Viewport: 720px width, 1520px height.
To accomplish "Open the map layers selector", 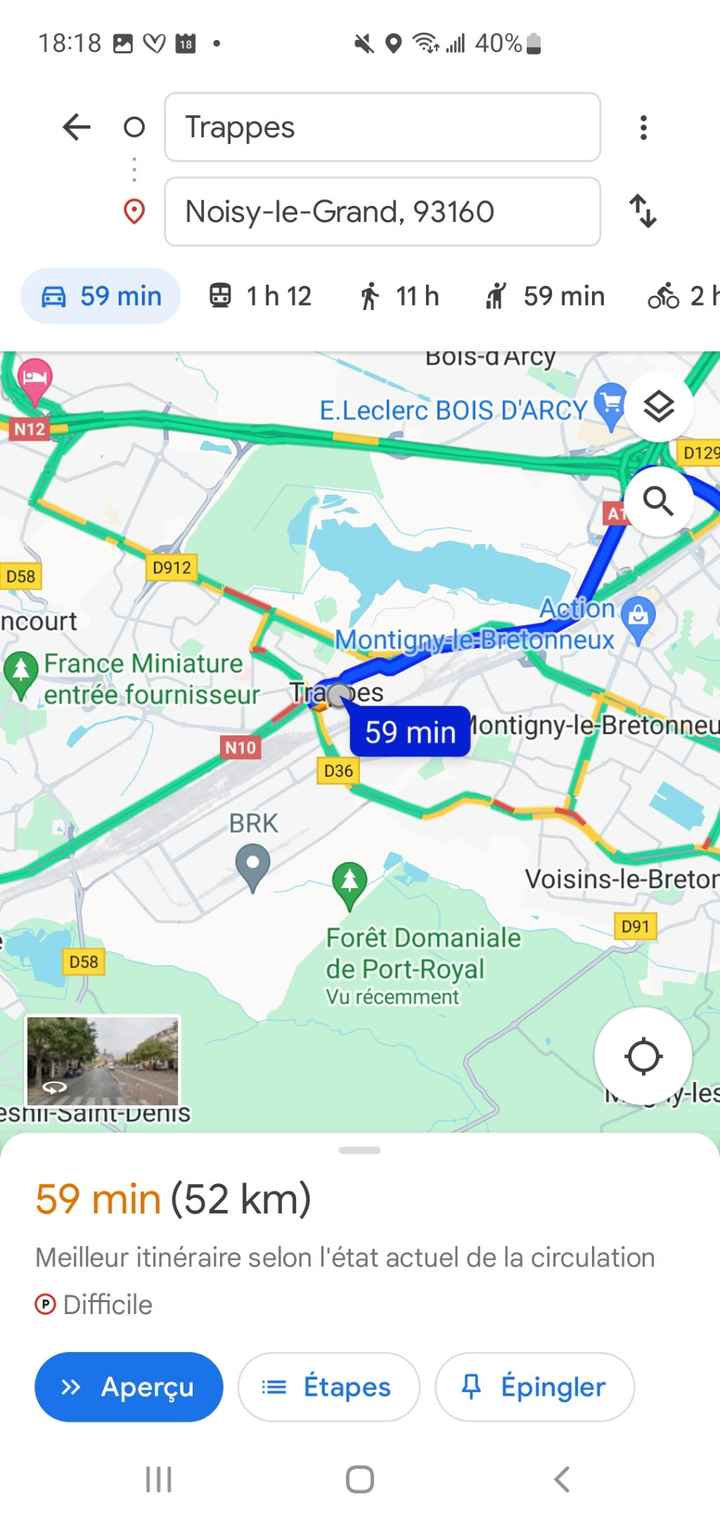I will click(x=658, y=408).
